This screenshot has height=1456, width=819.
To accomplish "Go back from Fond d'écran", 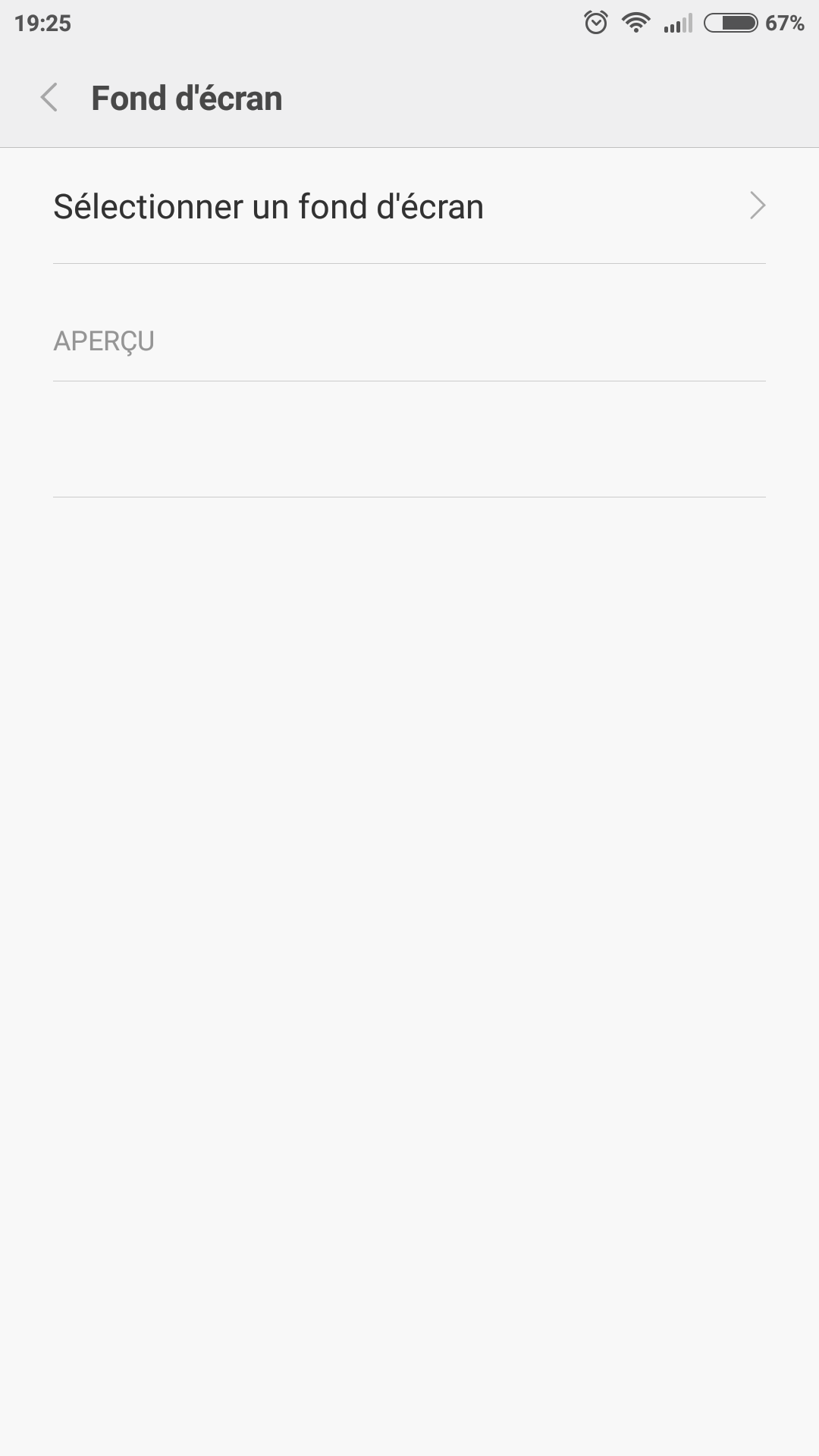I will [x=49, y=98].
